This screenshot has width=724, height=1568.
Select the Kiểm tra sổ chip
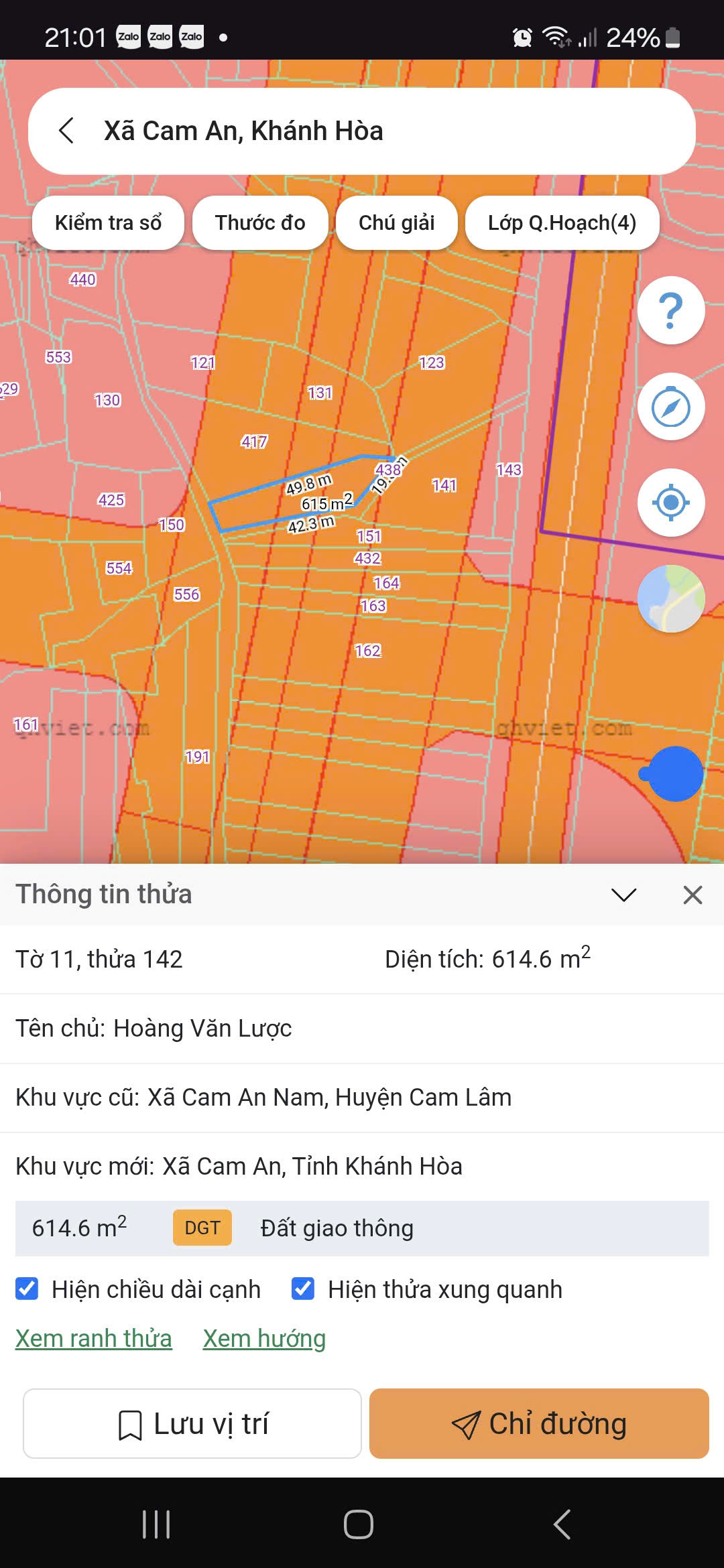108,223
